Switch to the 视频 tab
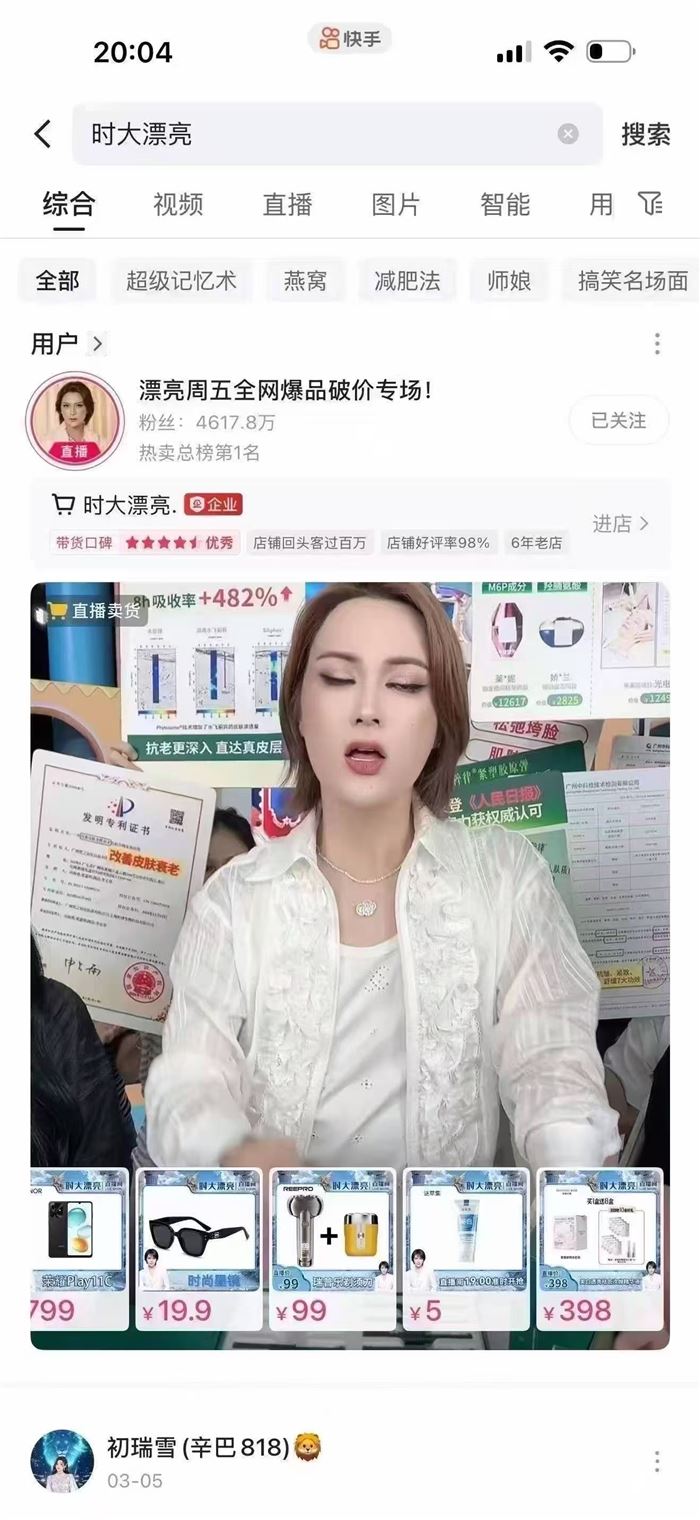The image size is (700, 1520). click(178, 205)
